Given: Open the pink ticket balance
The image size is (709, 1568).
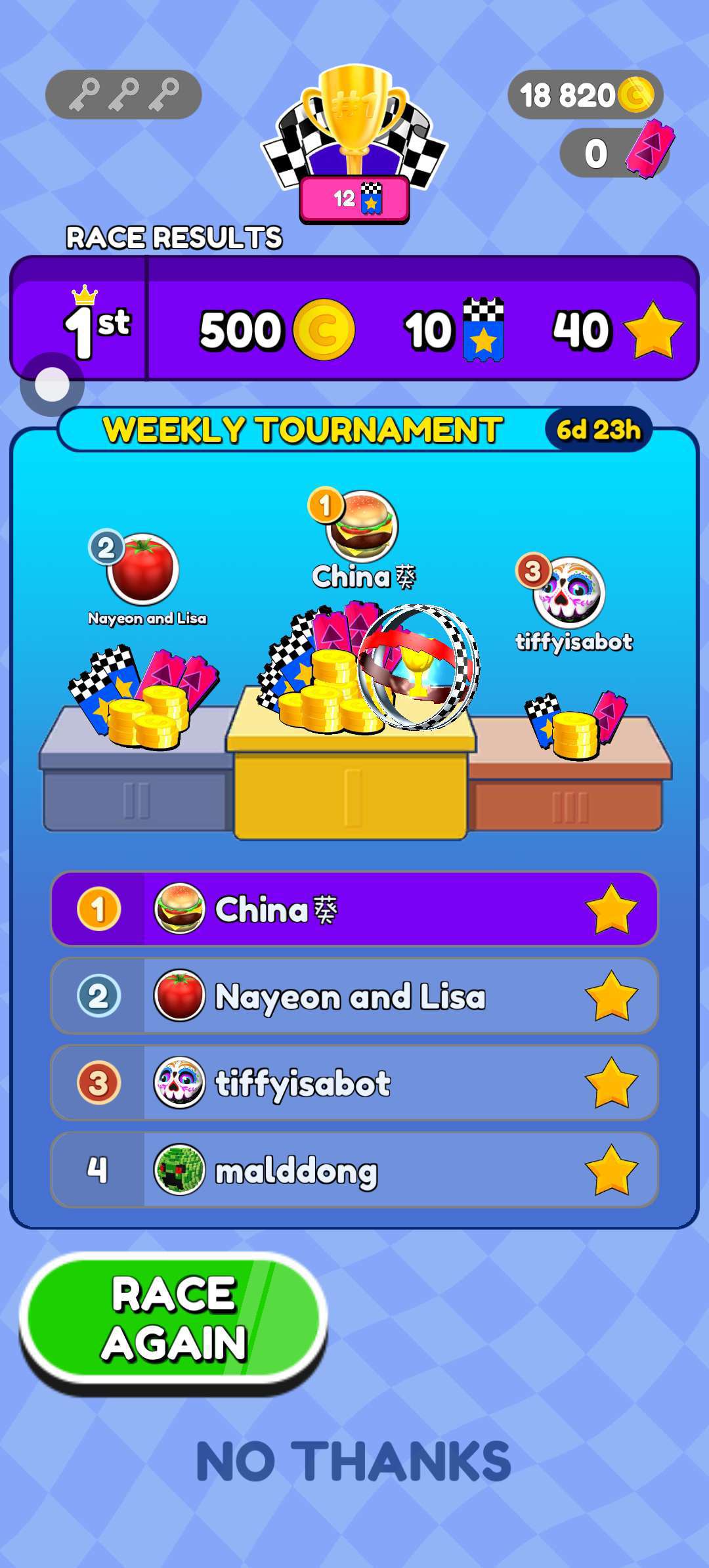Looking at the screenshot, I should click(x=615, y=153).
